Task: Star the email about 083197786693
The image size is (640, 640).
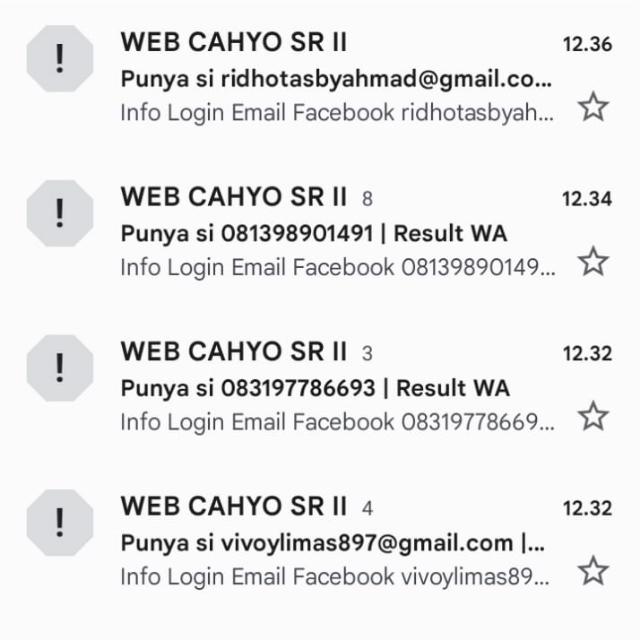Action: [x=594, y=416]
